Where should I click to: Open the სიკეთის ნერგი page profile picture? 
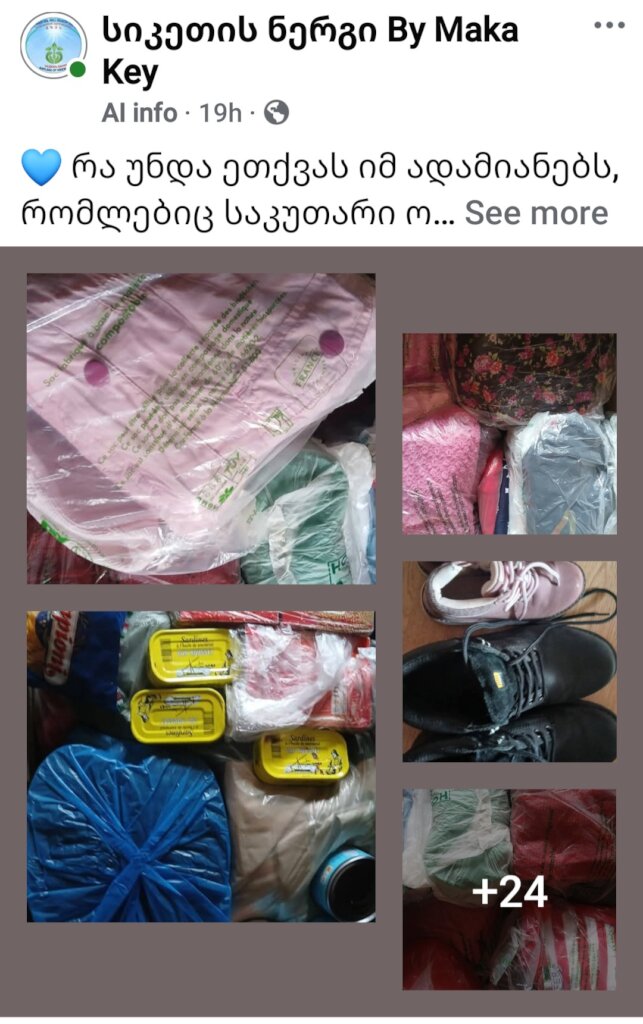(x=53, y=46)
